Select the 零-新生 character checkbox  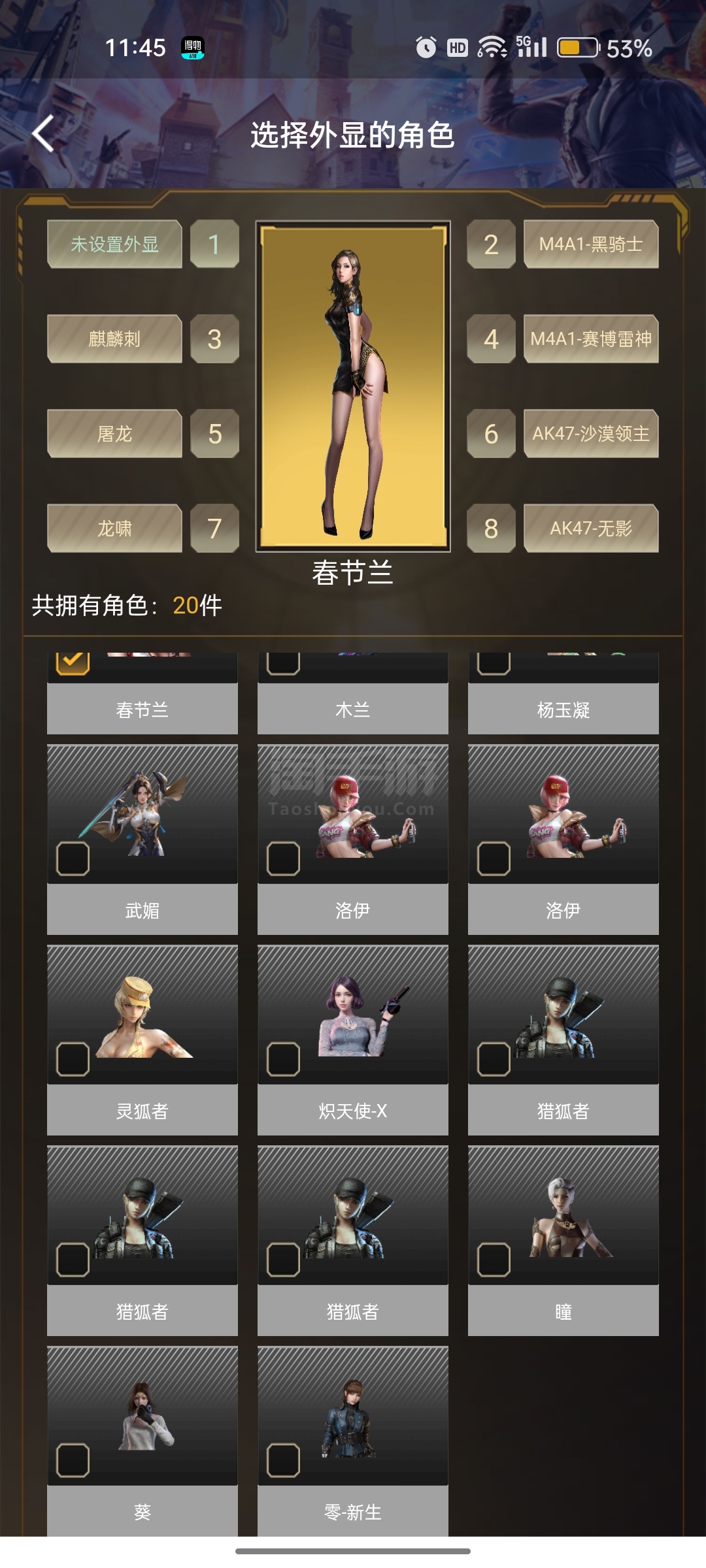283,1460
